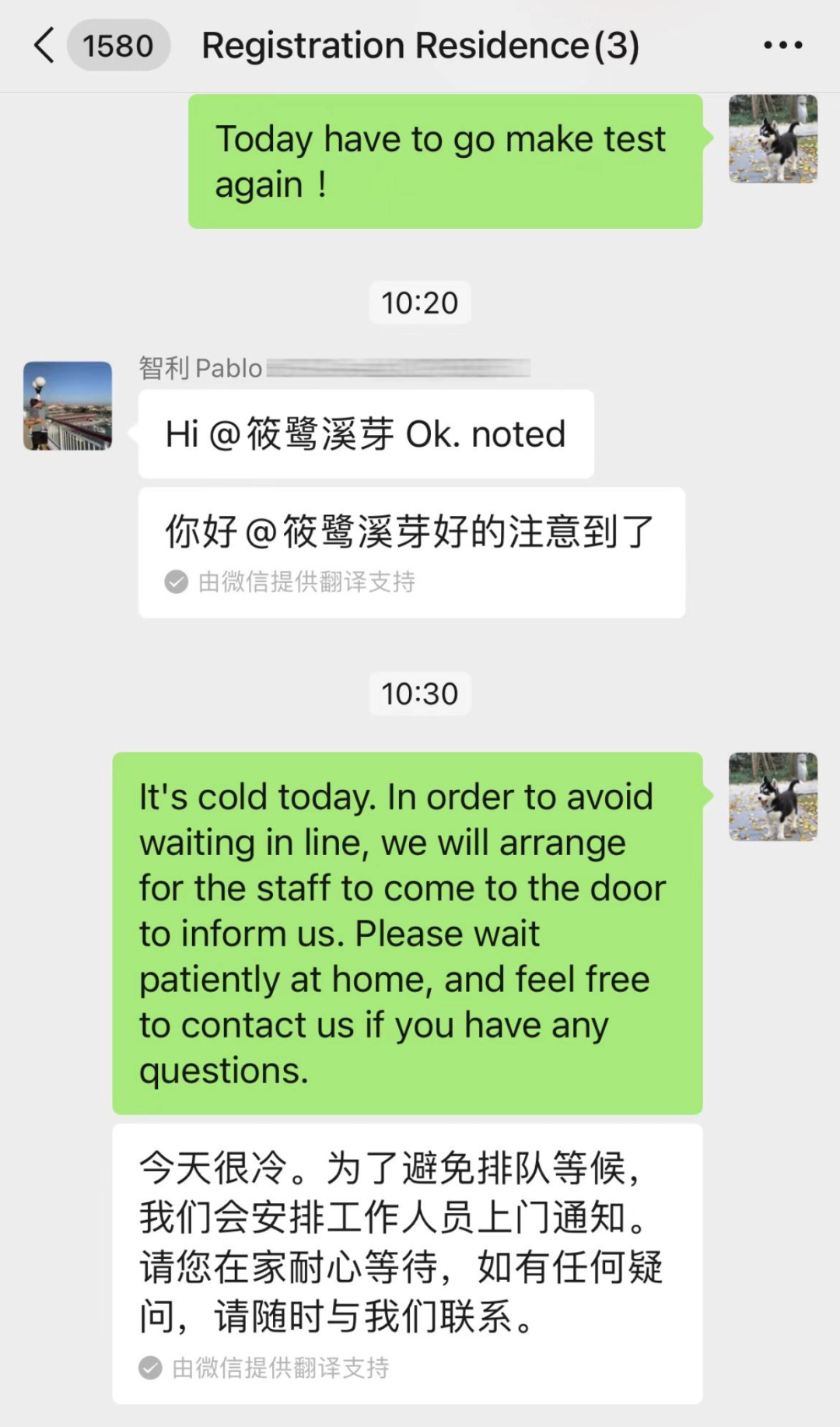Viewport: 840px width, 1427px height.
Task: Open Pablo's profile from his avatar
Action: pos(68,405)
